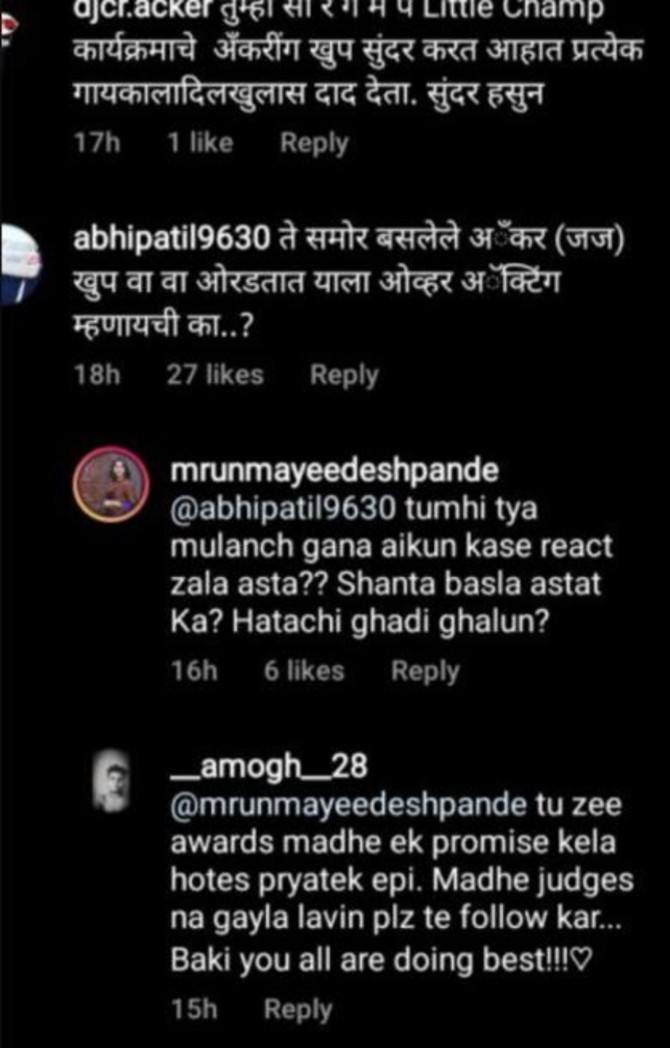Reply to abhipatil9630's comment

click(x=344, y=375)
